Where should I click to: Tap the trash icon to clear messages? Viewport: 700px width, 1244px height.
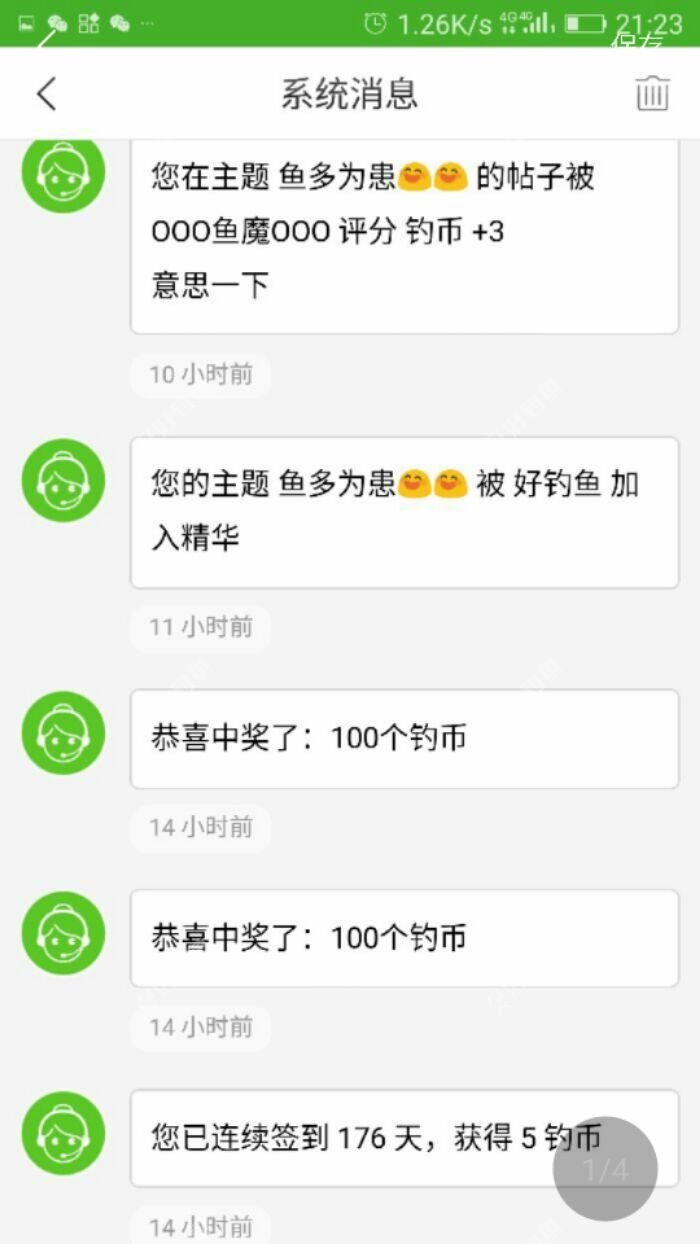[x=652, y=94]
